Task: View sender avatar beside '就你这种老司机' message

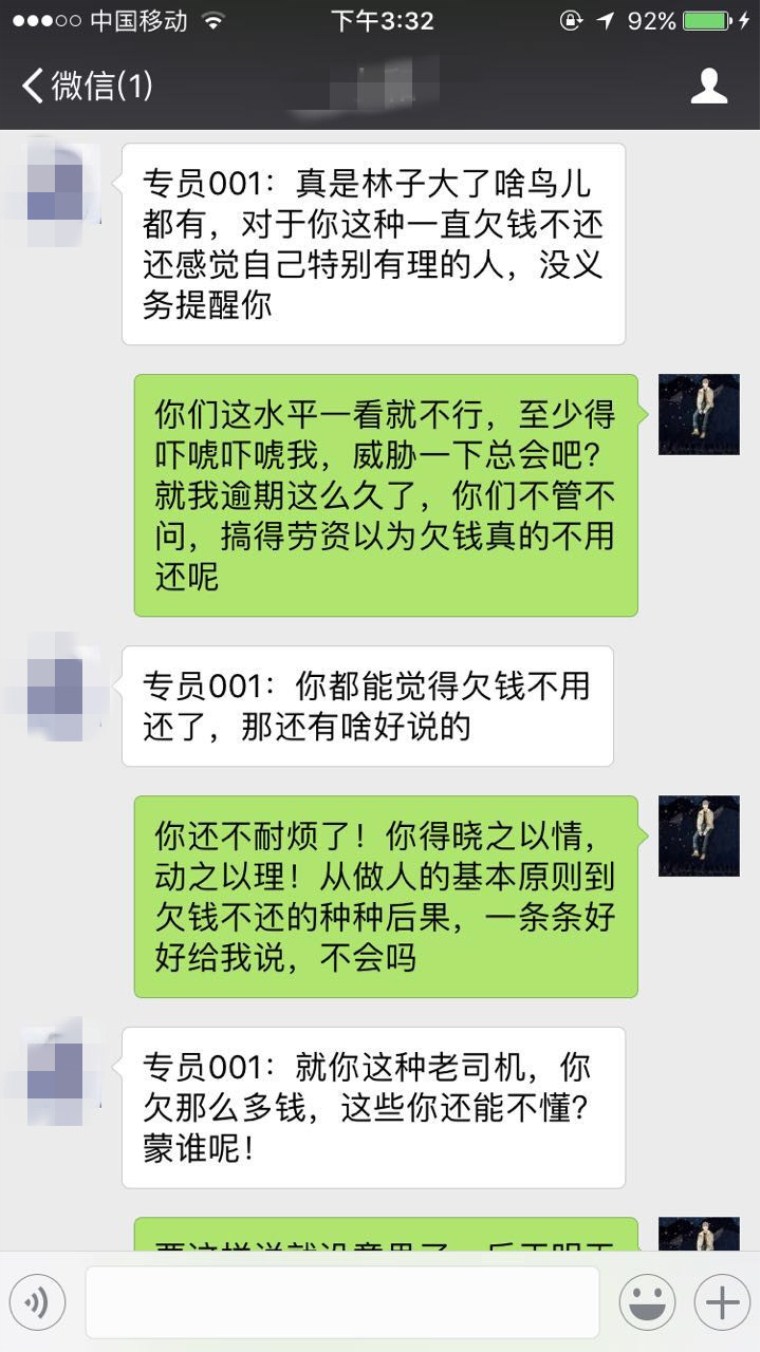Action: [x=55, y=1067]
